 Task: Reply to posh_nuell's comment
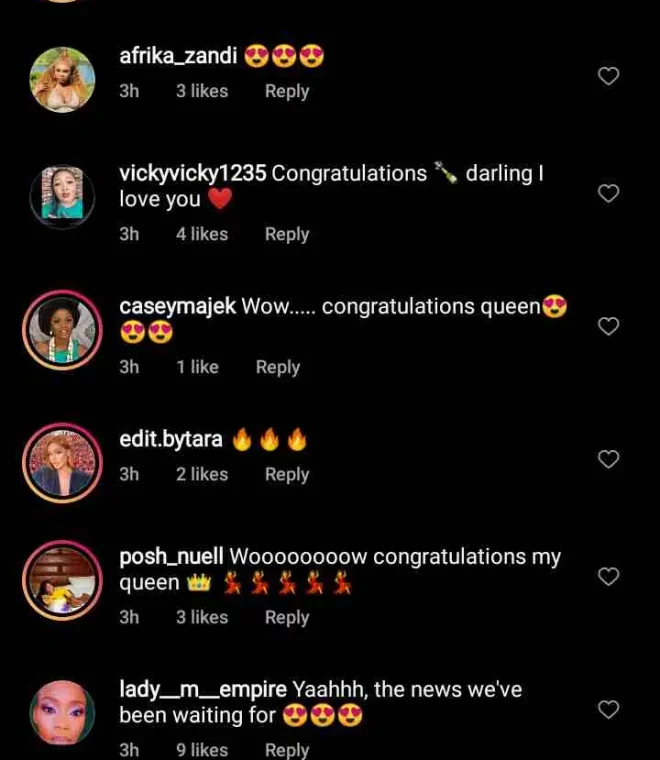point(286,617)
